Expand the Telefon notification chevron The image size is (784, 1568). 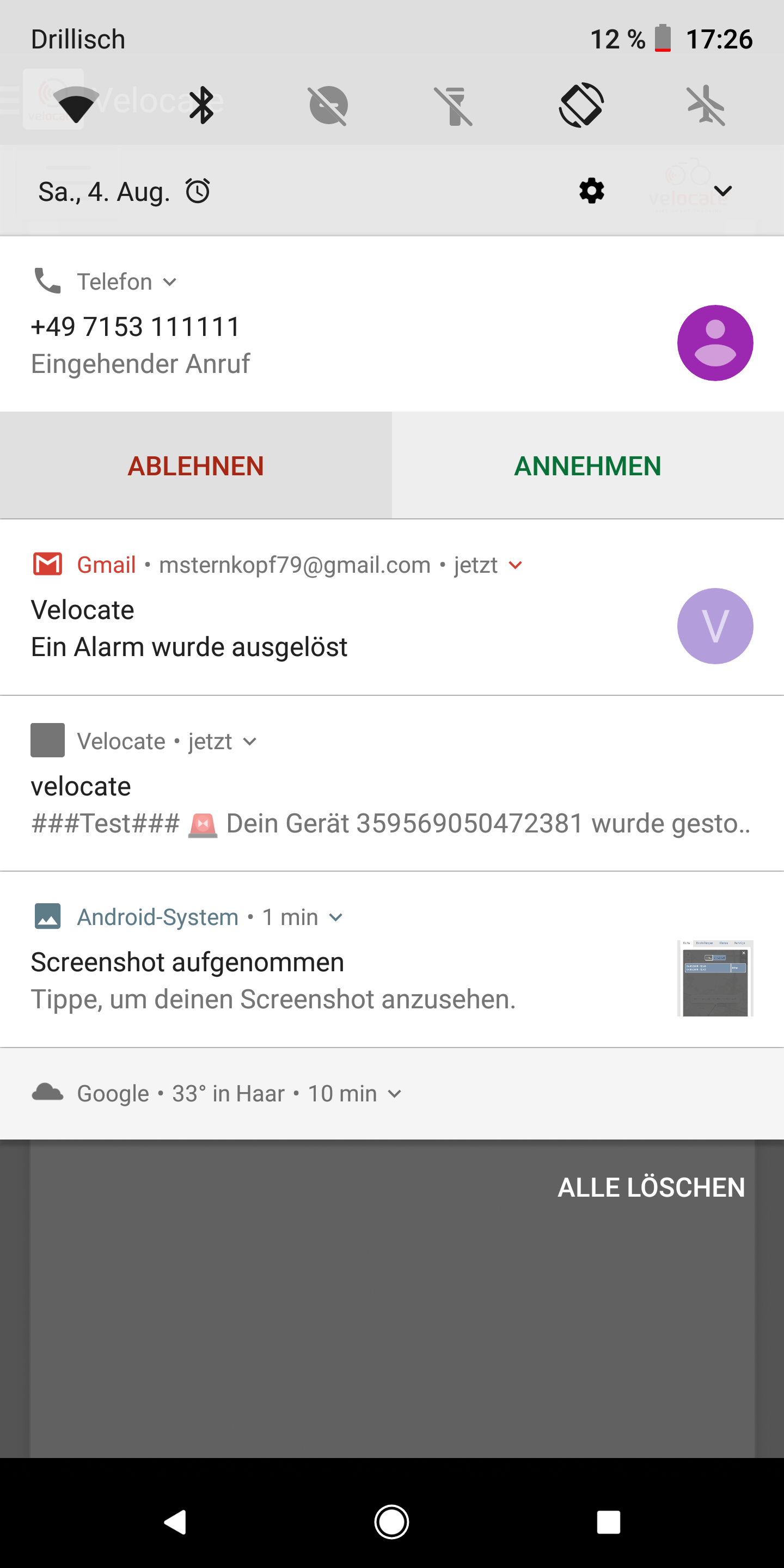point(170,282)
